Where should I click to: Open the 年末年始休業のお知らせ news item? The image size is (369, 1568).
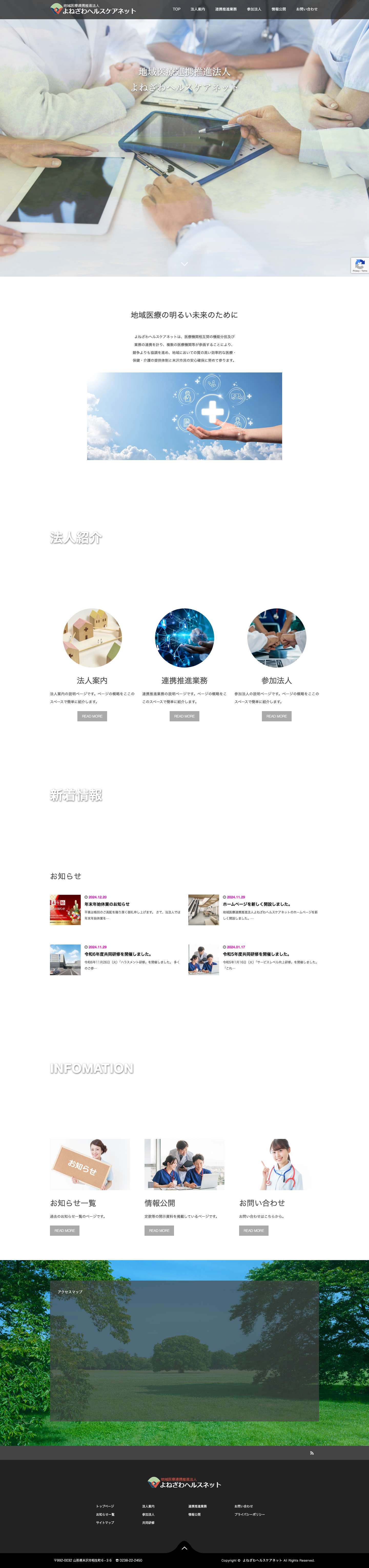[x=107, y=905]
